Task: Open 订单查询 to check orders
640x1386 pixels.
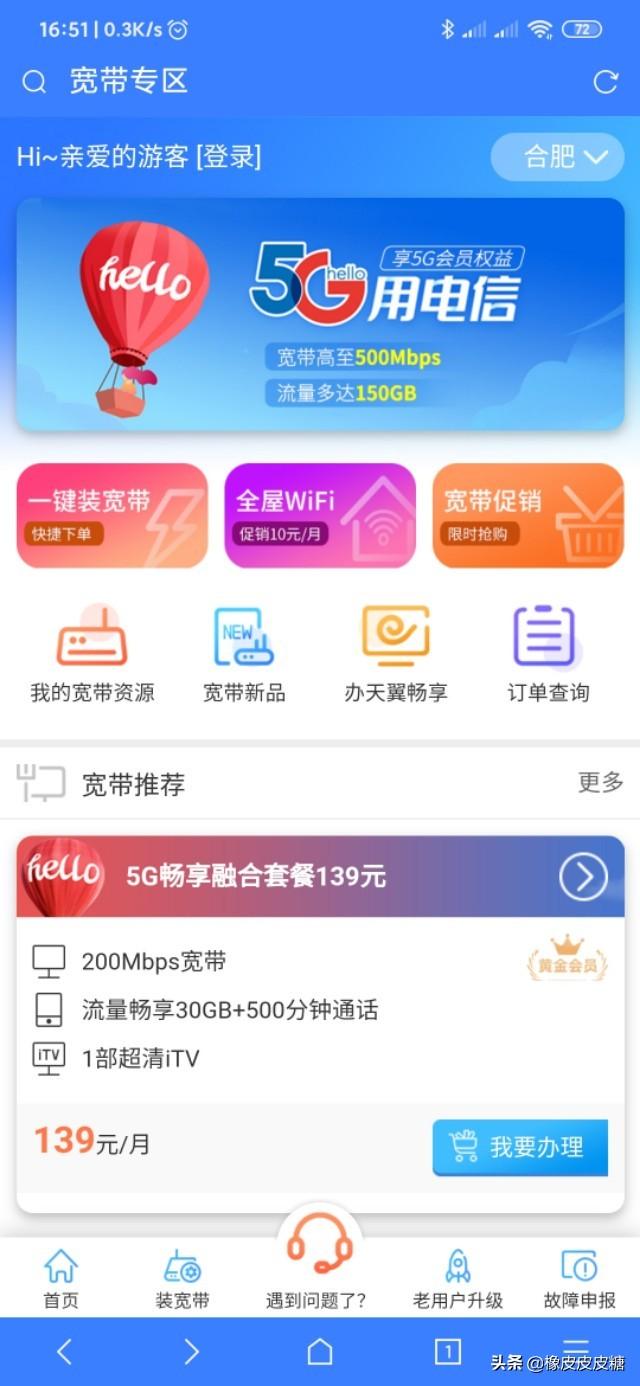Action: (x=548, y=655)
